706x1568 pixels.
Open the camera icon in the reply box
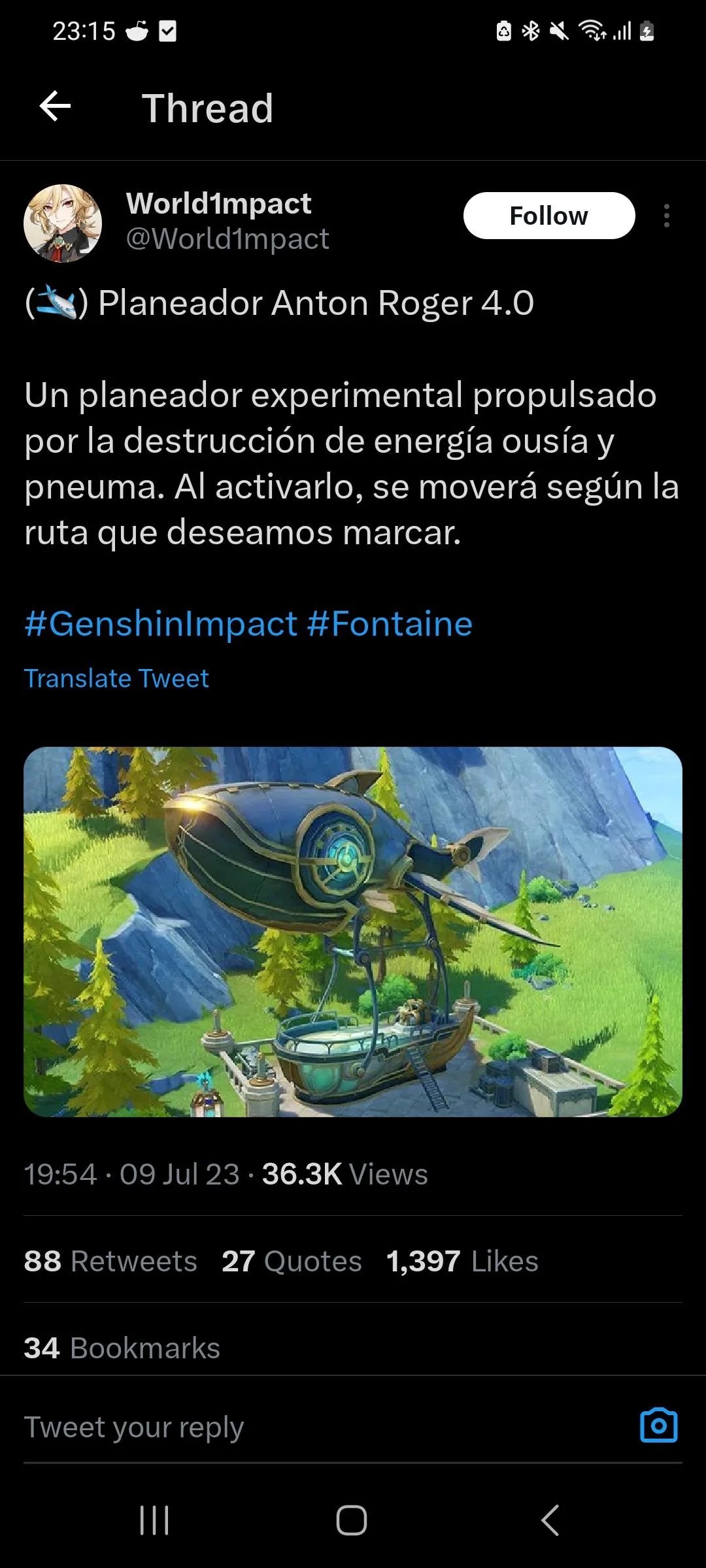point(658,1426)
